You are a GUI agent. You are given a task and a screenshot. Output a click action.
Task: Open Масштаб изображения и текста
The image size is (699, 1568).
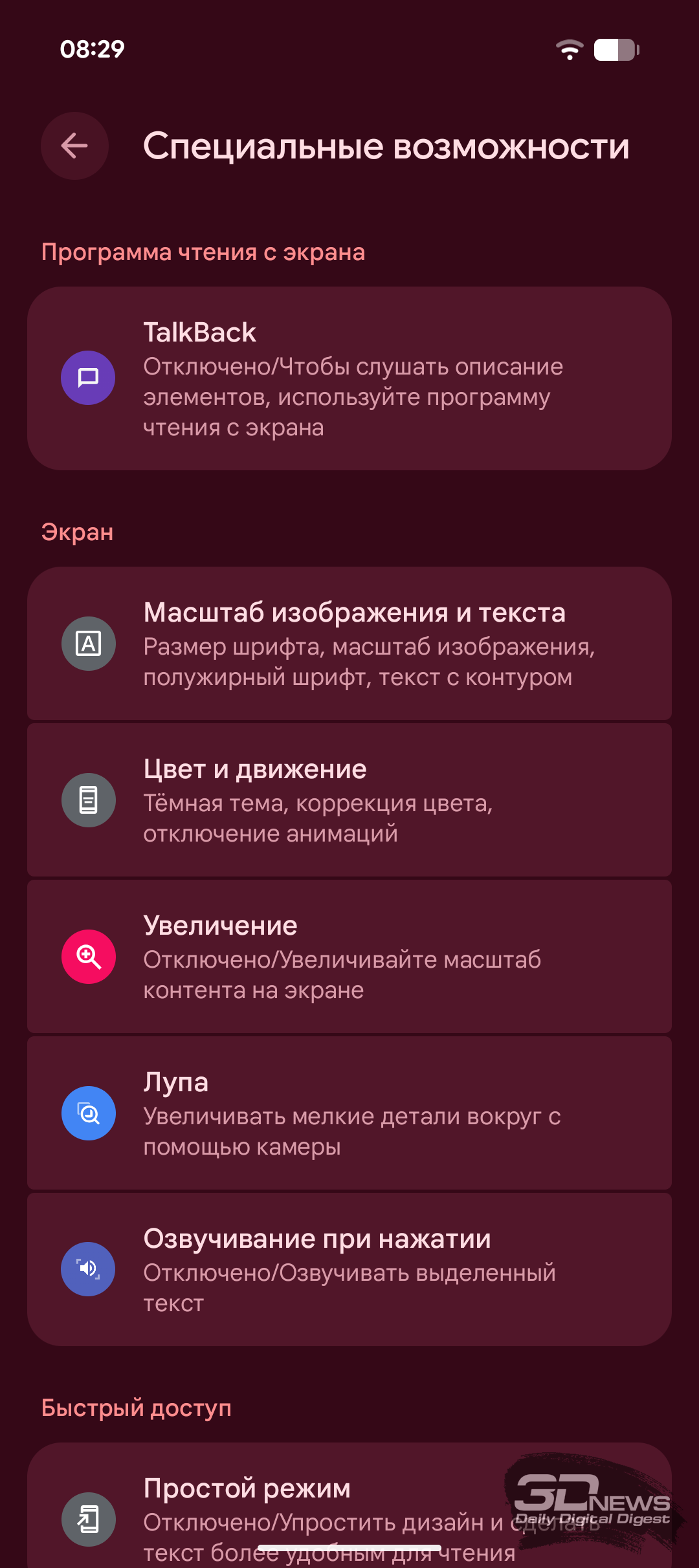pyautogui.click(x=349, y=644)
